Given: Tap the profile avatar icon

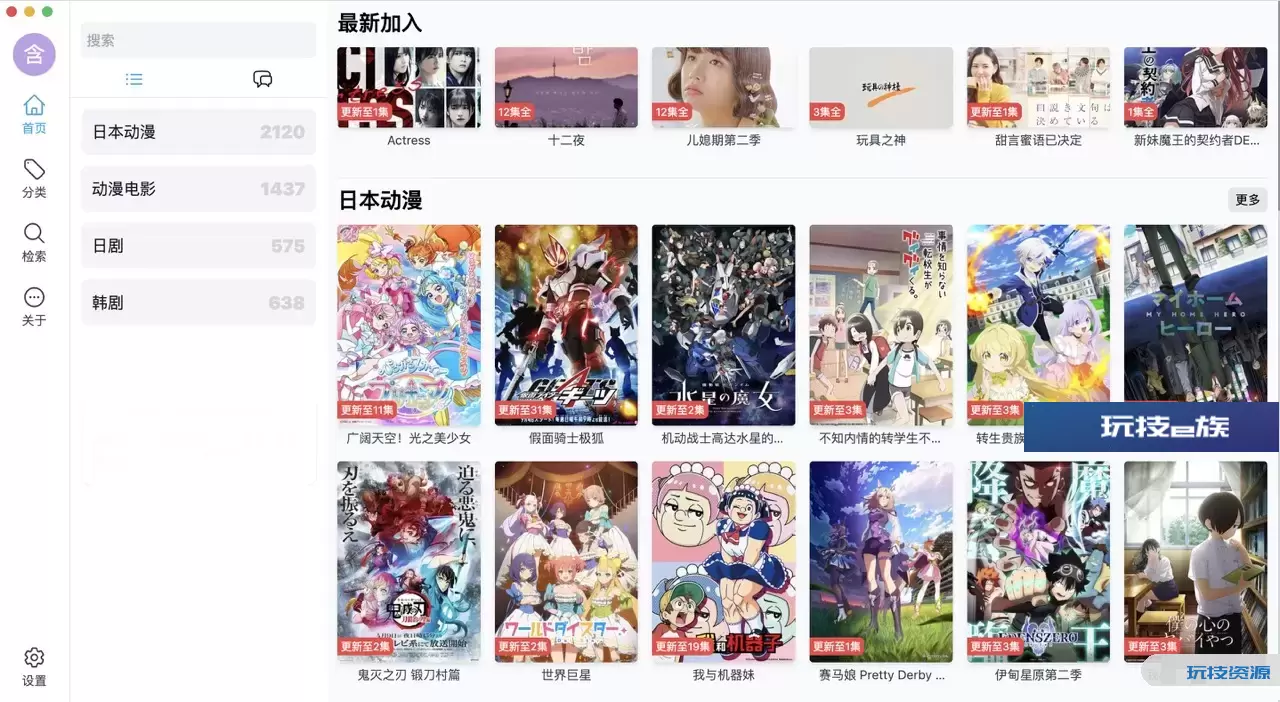Looking at the screenshot, I should pos(34,54).
